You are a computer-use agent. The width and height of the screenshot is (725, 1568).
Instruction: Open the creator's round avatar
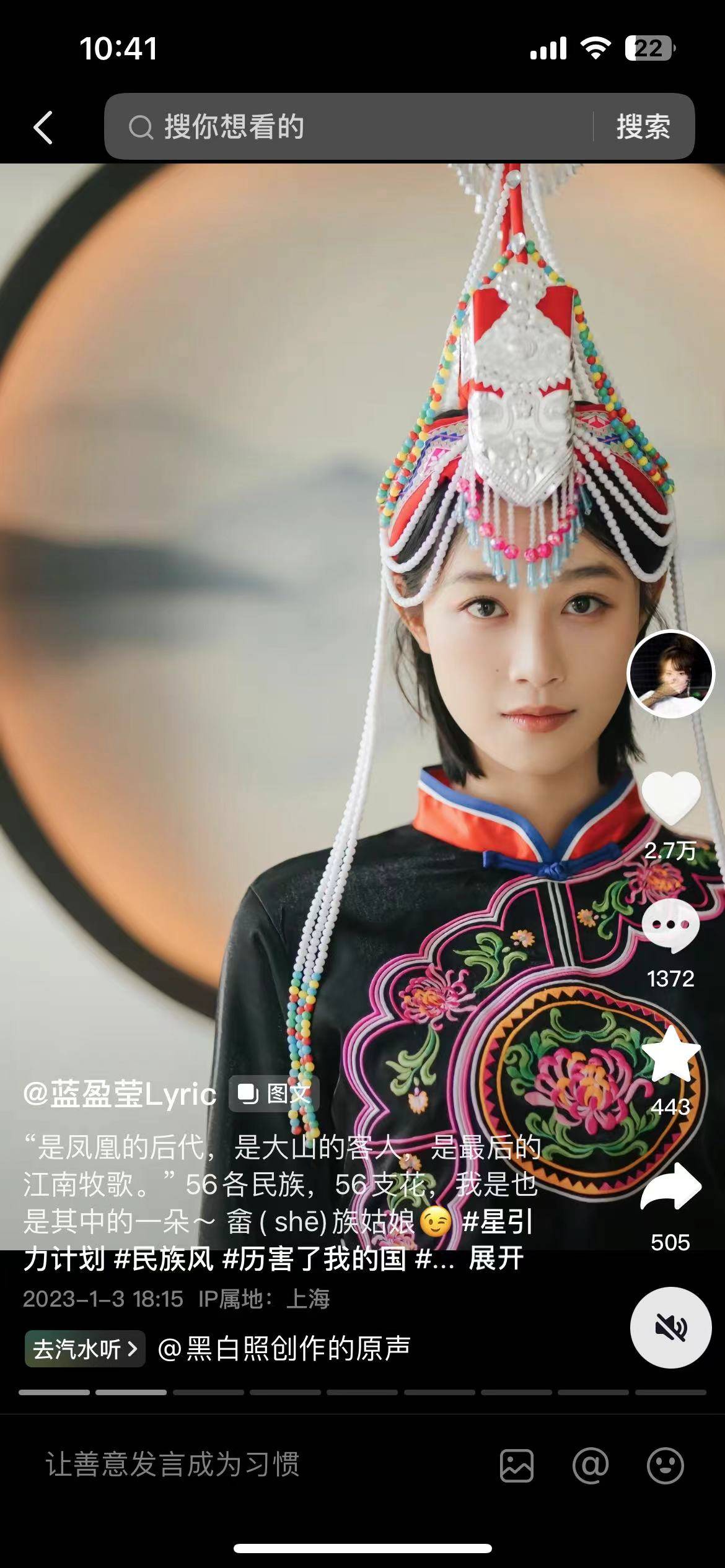[672, 674]
